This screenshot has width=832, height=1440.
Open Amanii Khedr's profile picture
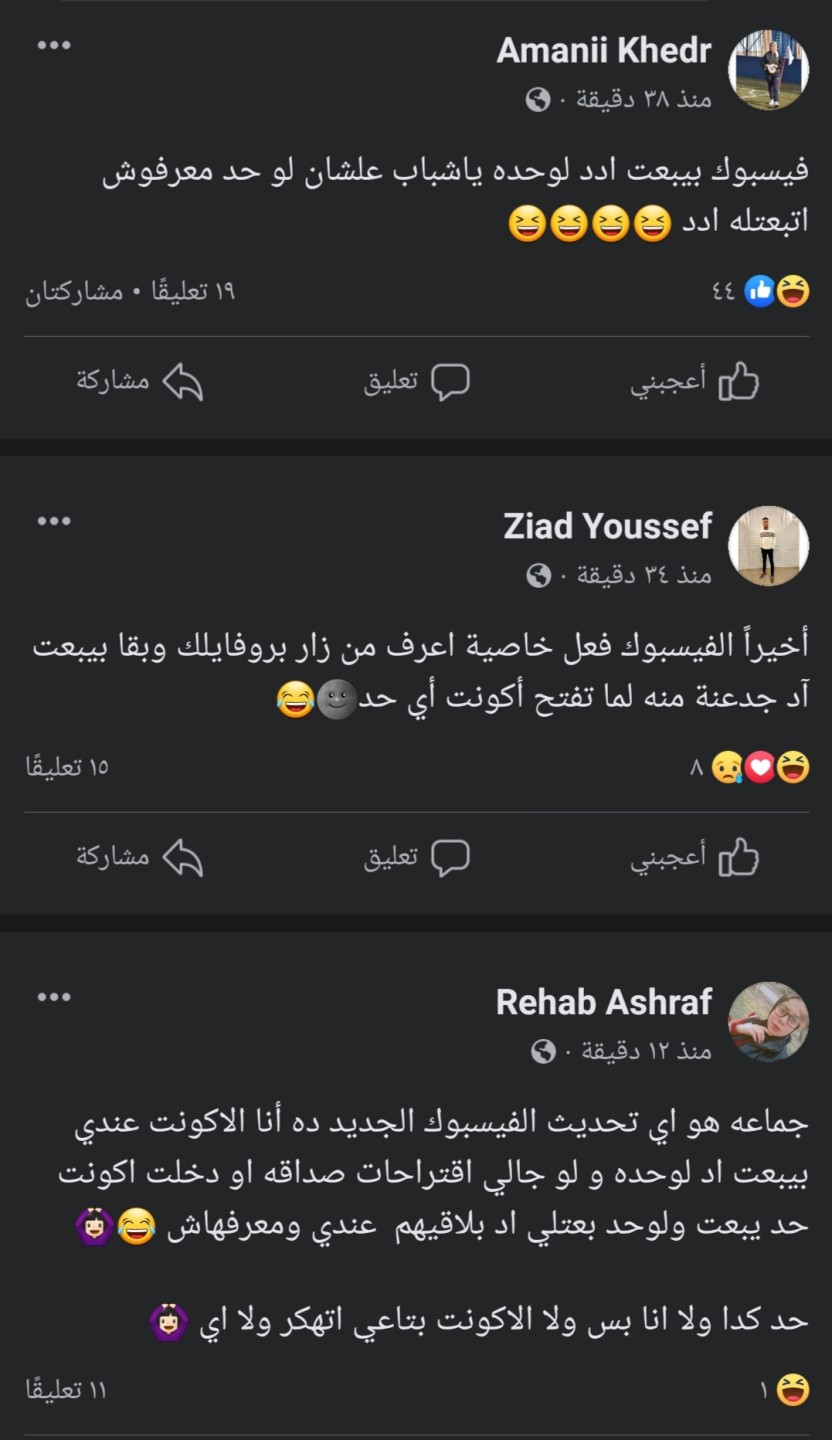pos(768,69)
